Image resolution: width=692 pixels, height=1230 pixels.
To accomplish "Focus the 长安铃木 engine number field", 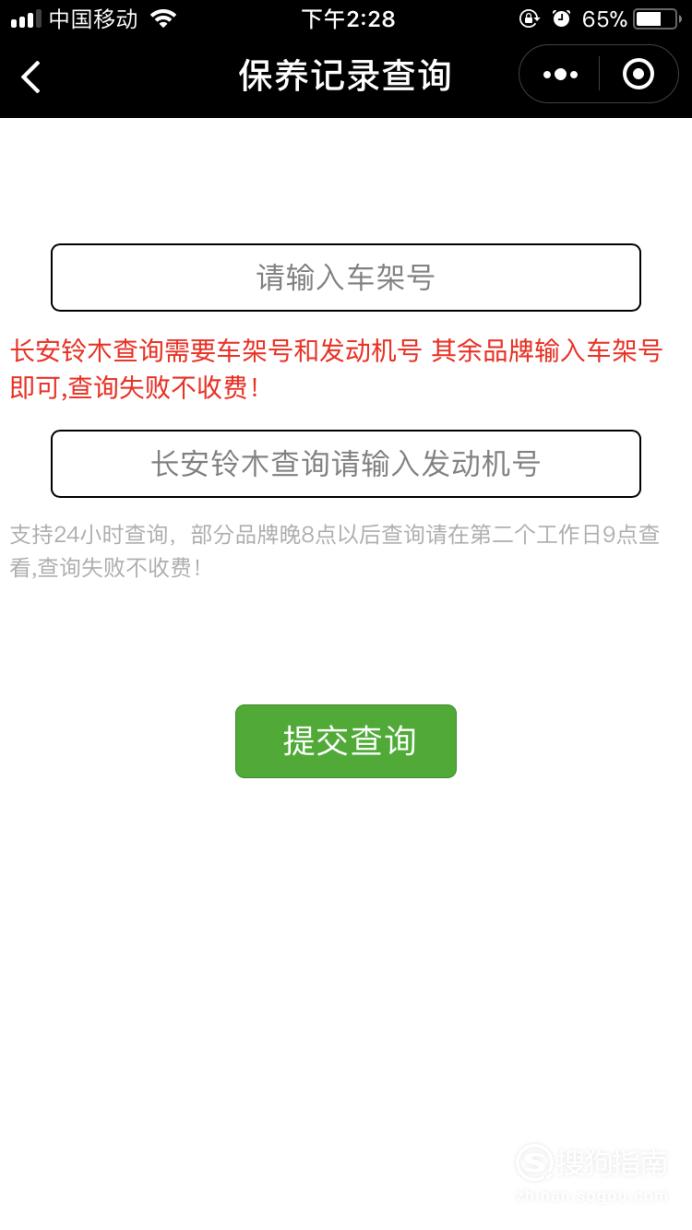I will [x=346, y=464].
